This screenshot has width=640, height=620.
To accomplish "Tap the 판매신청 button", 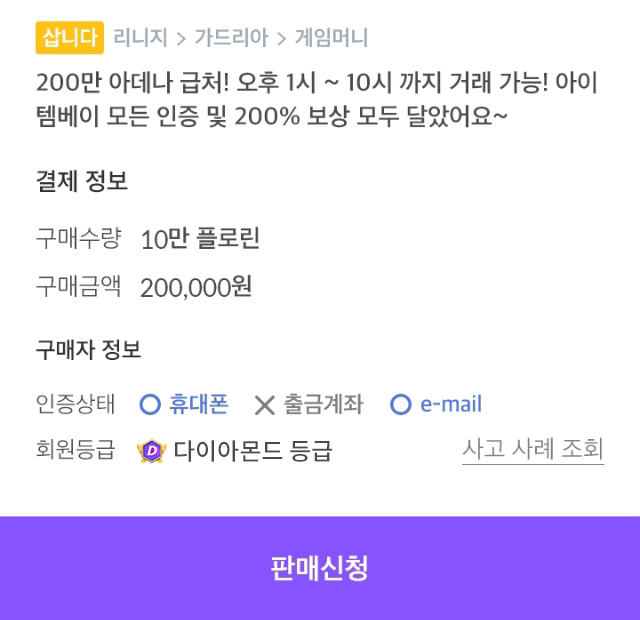I will click(320, 568).
